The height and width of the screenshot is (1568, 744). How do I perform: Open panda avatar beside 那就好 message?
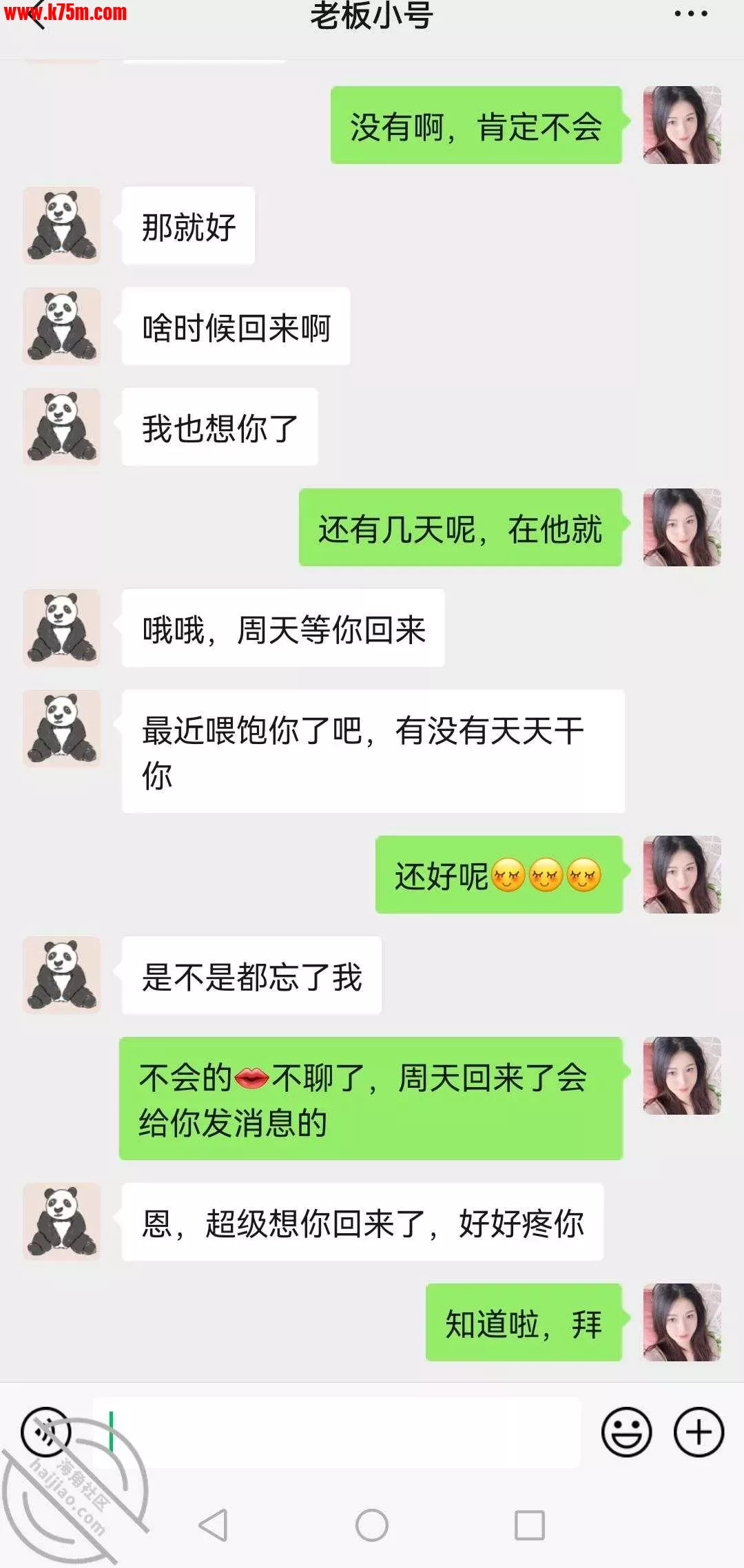pyautogui.click(x=62, y=225)
